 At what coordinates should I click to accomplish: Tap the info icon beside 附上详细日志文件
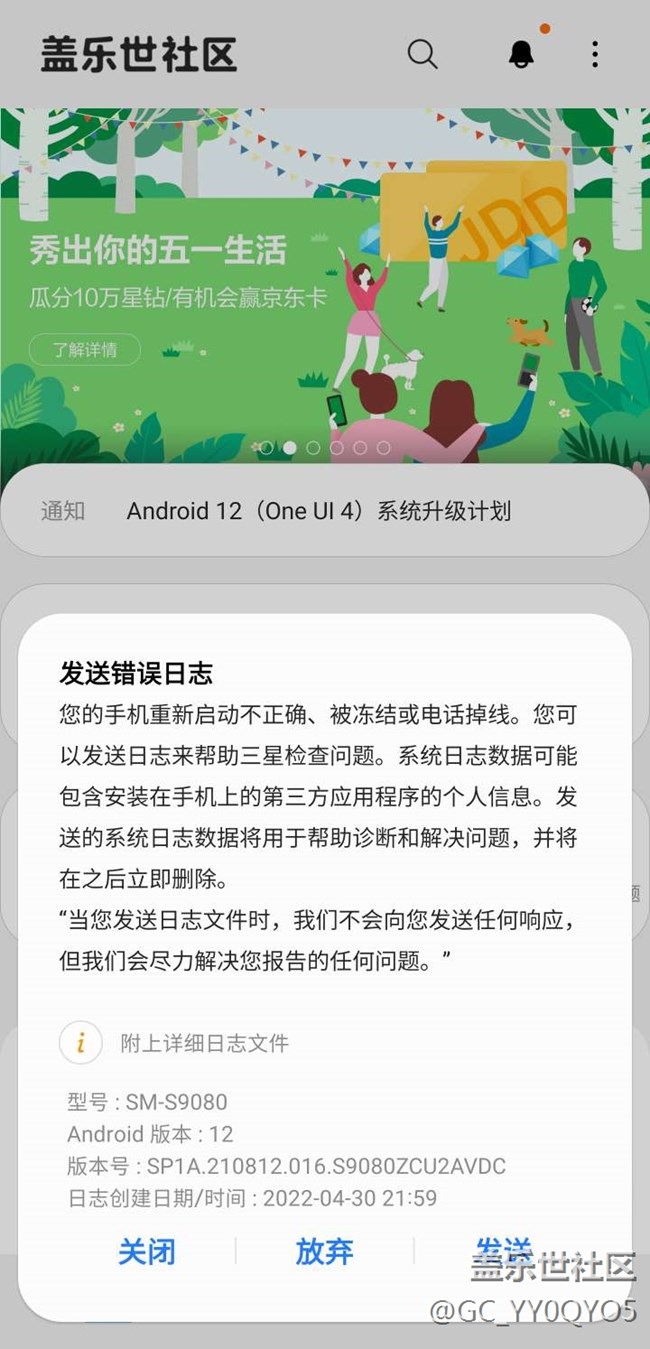pos(80,1043)
